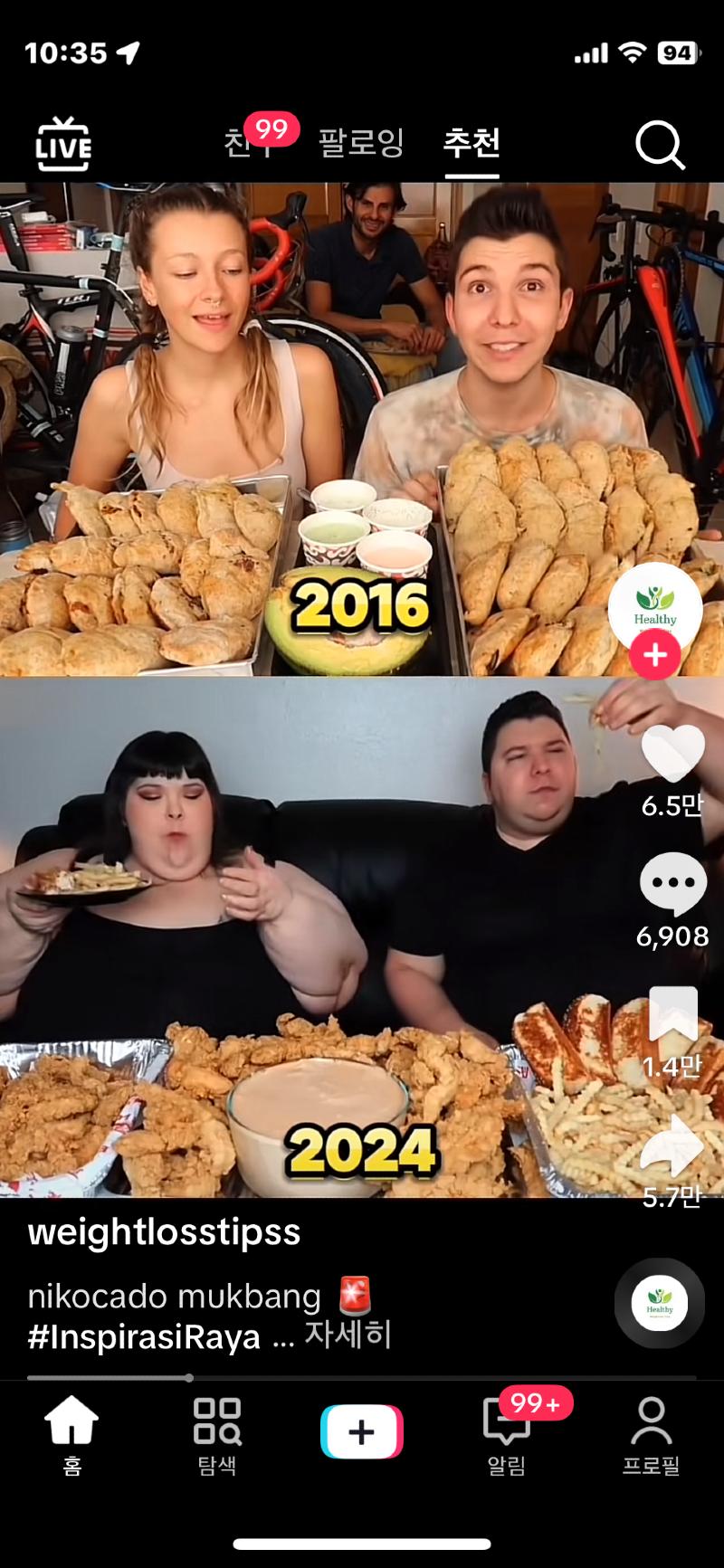Switch to the 팔로잉 tab
The height and width of the screenshot is (1568, 724).
click(361, 143)
